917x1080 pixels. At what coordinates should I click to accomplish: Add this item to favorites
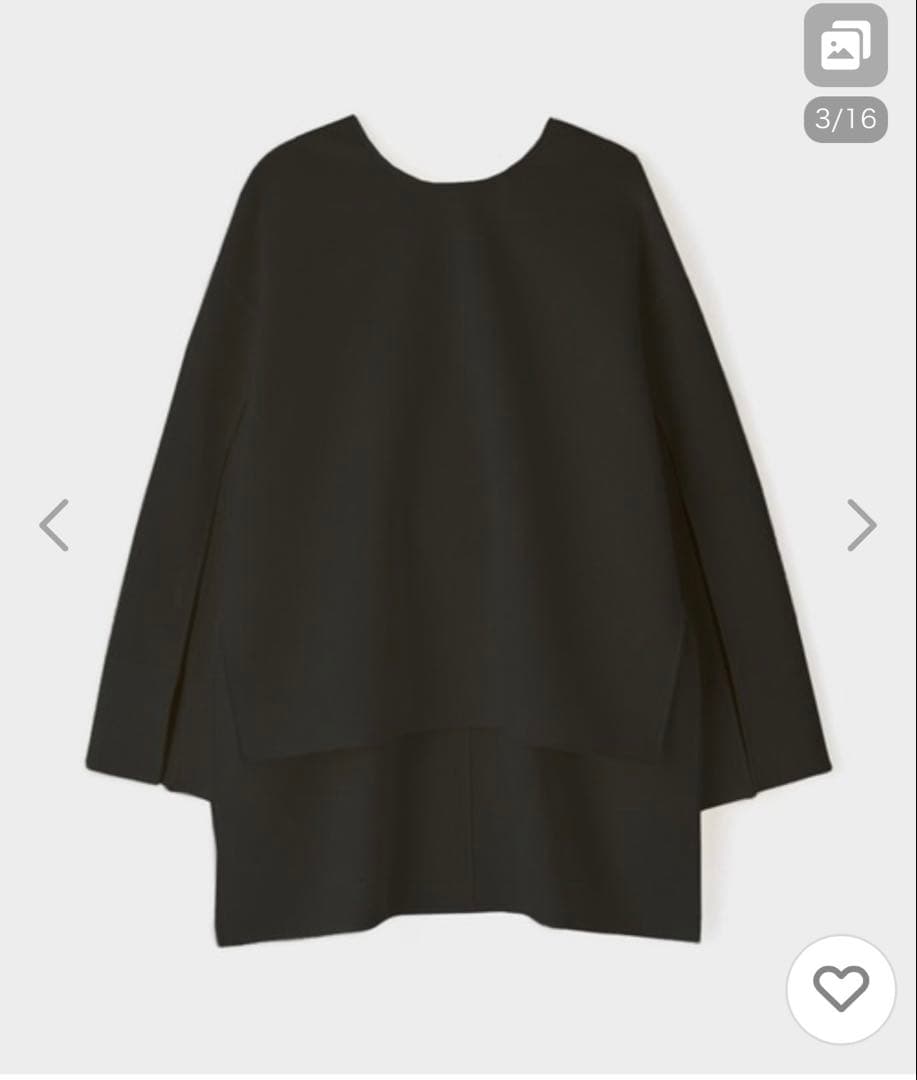[840, 989]
